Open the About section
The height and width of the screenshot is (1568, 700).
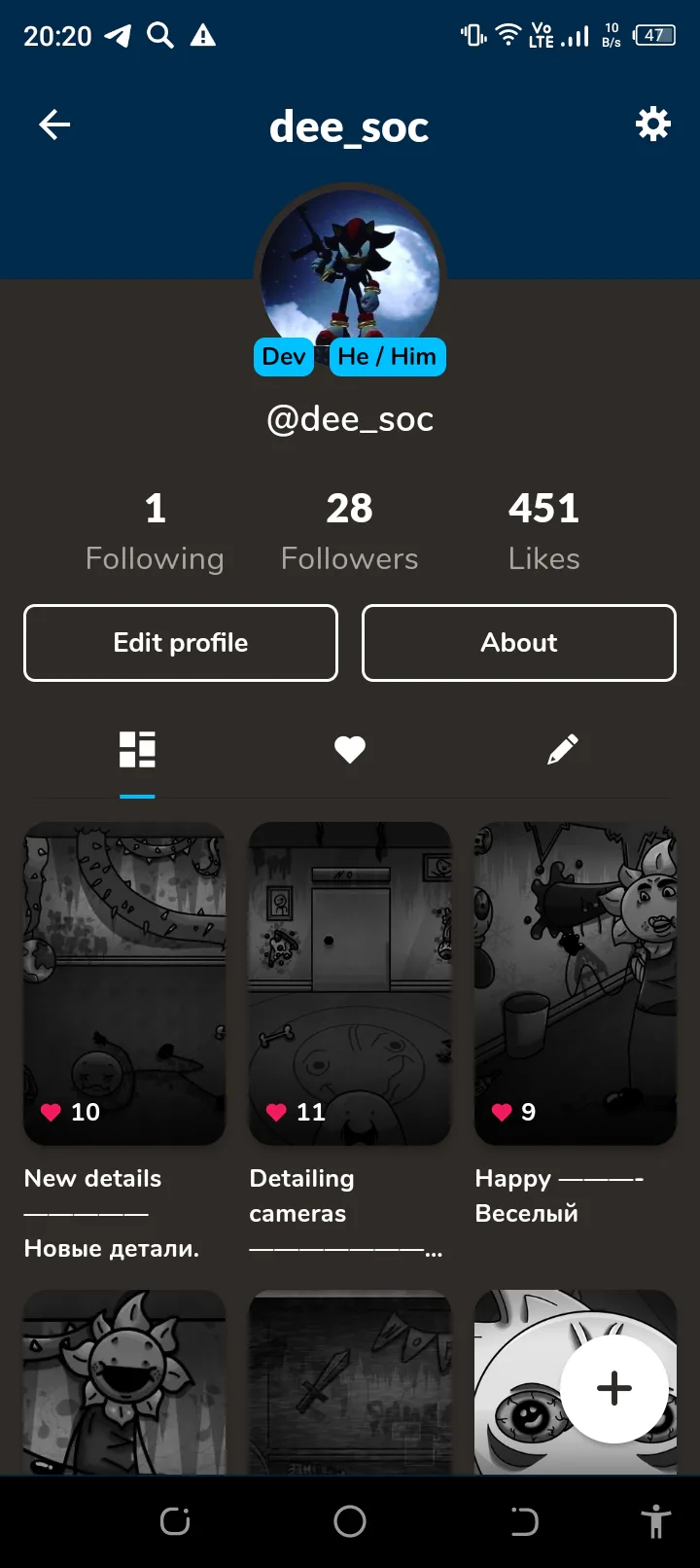[x=519, y=643]
